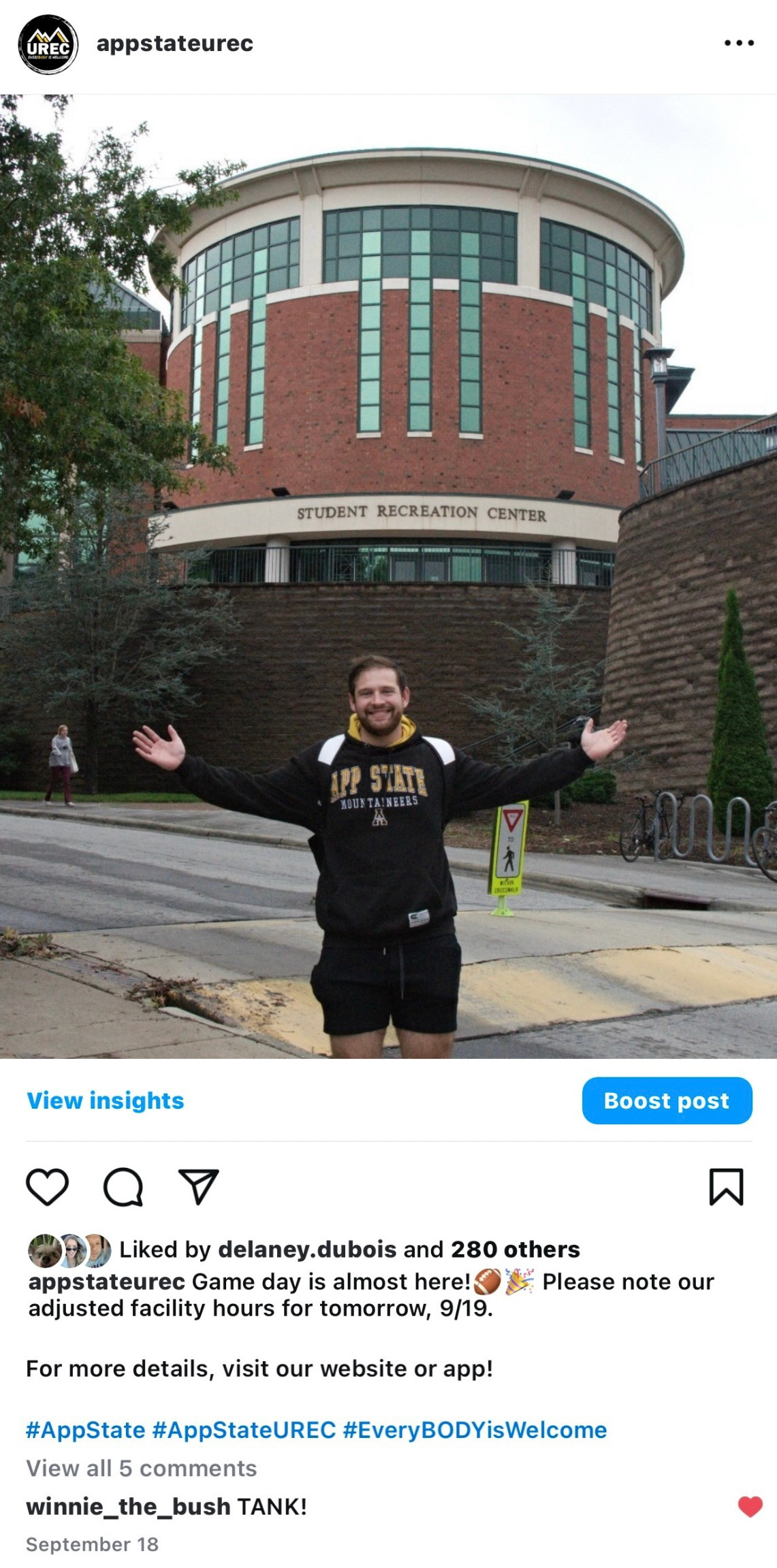Screen dimensions: 777x1568
Task: Open the appstateurec profile picture
Action: tap(48, 44)
